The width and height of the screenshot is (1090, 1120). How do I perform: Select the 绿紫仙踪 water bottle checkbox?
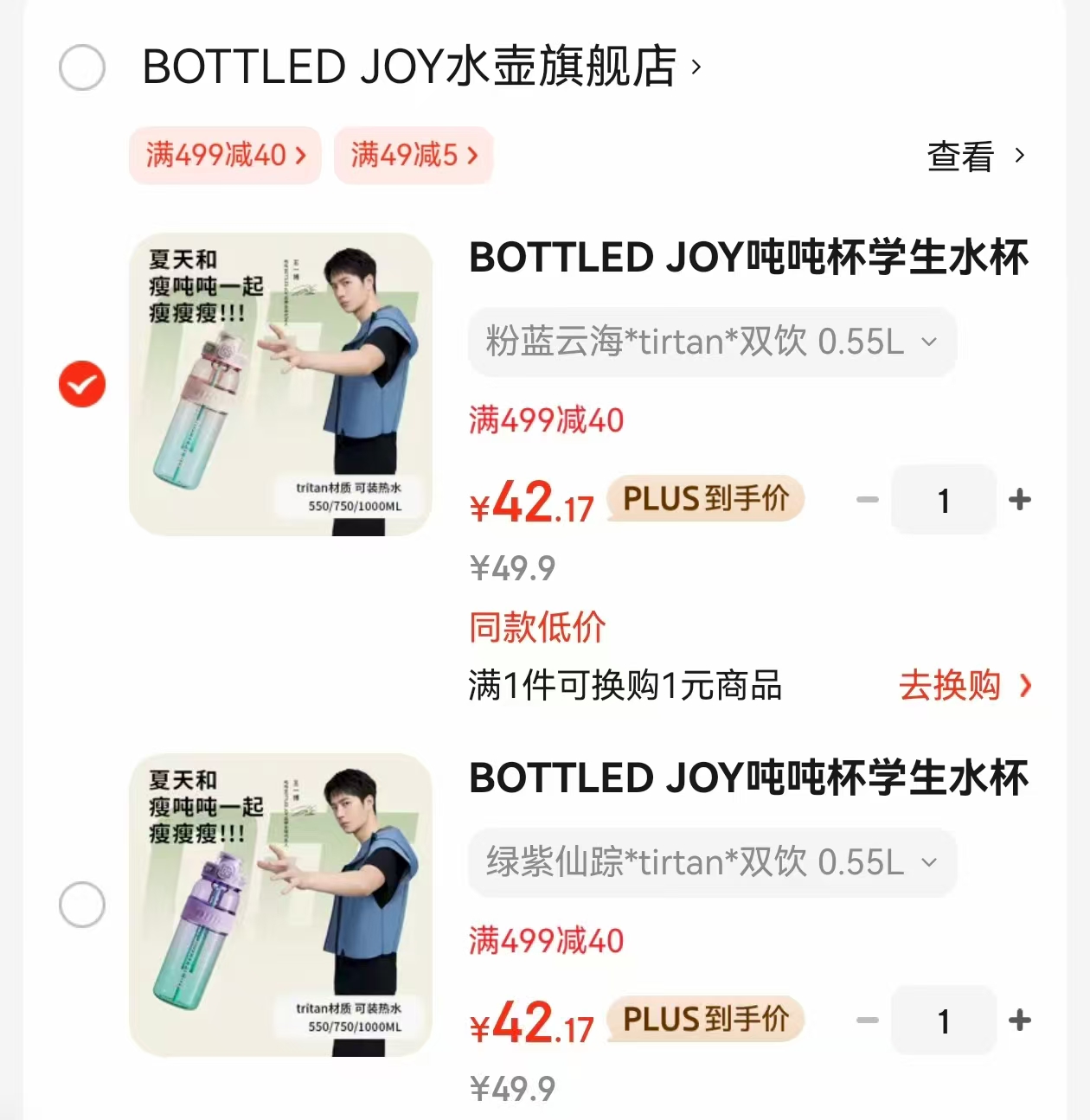point(82,905)
